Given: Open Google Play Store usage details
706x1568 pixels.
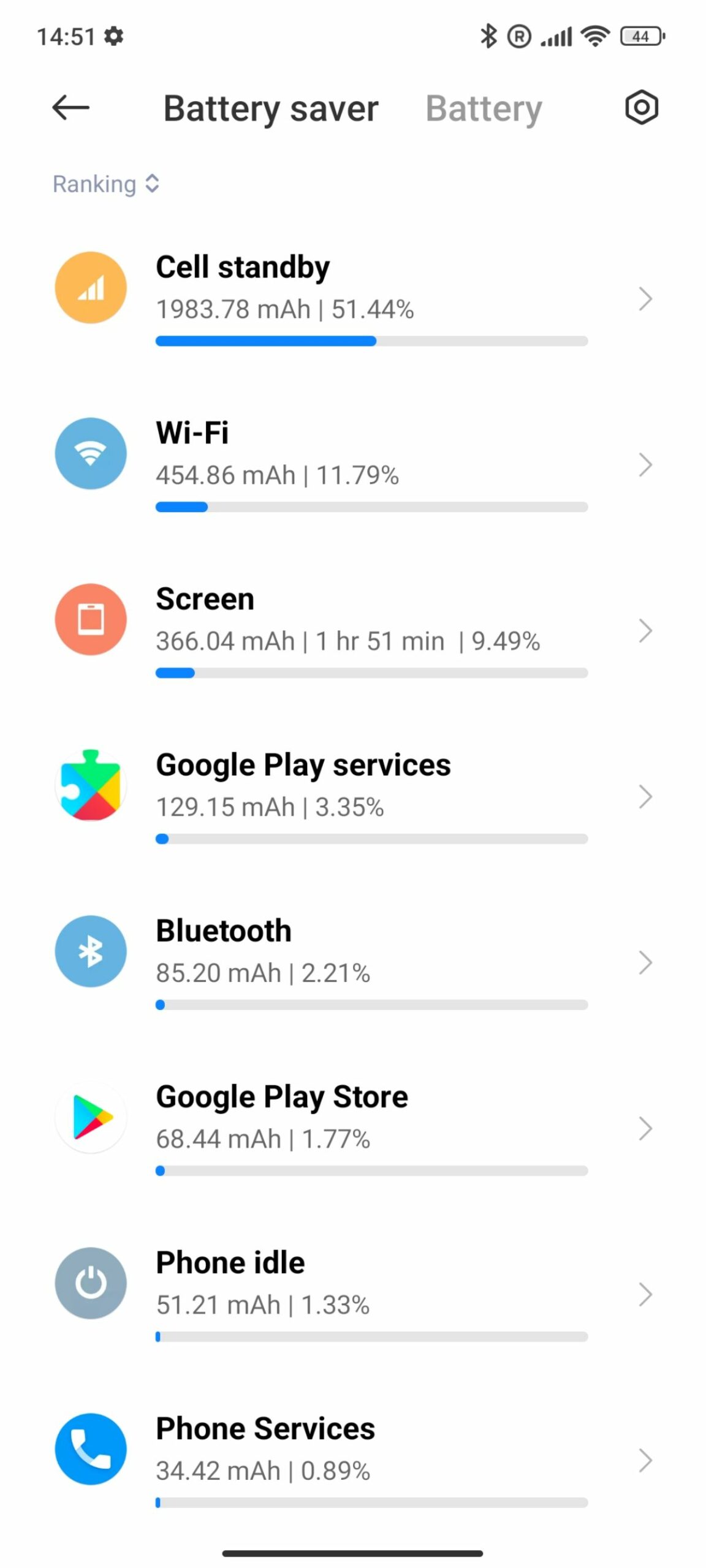Looking at the screenshot, I should (353, 1128).
